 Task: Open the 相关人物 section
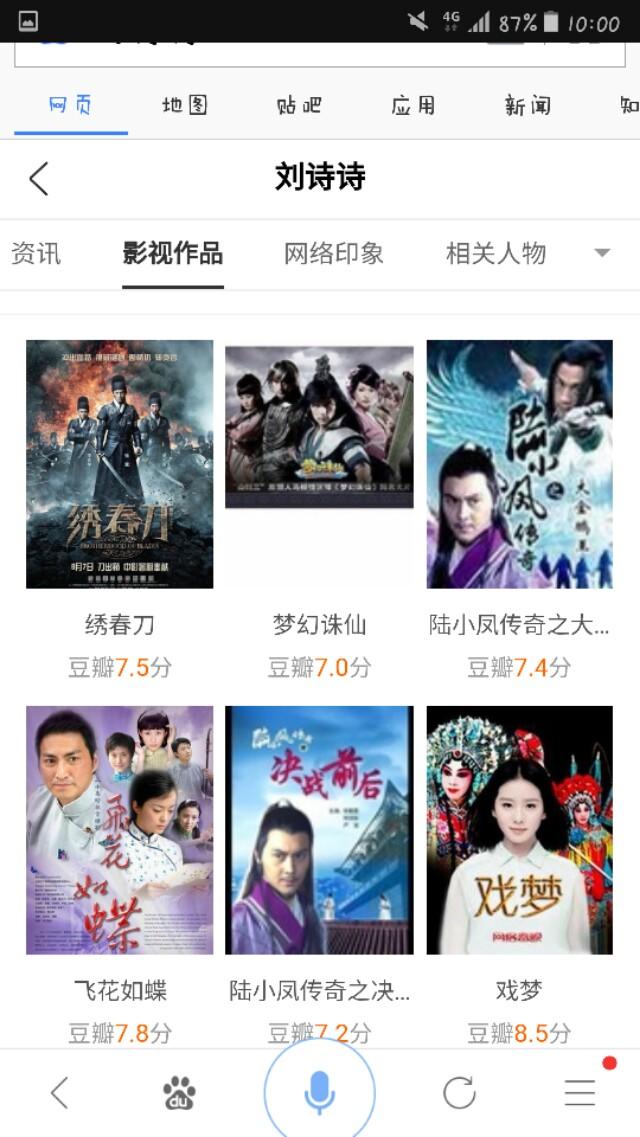[x=496, y=253]
